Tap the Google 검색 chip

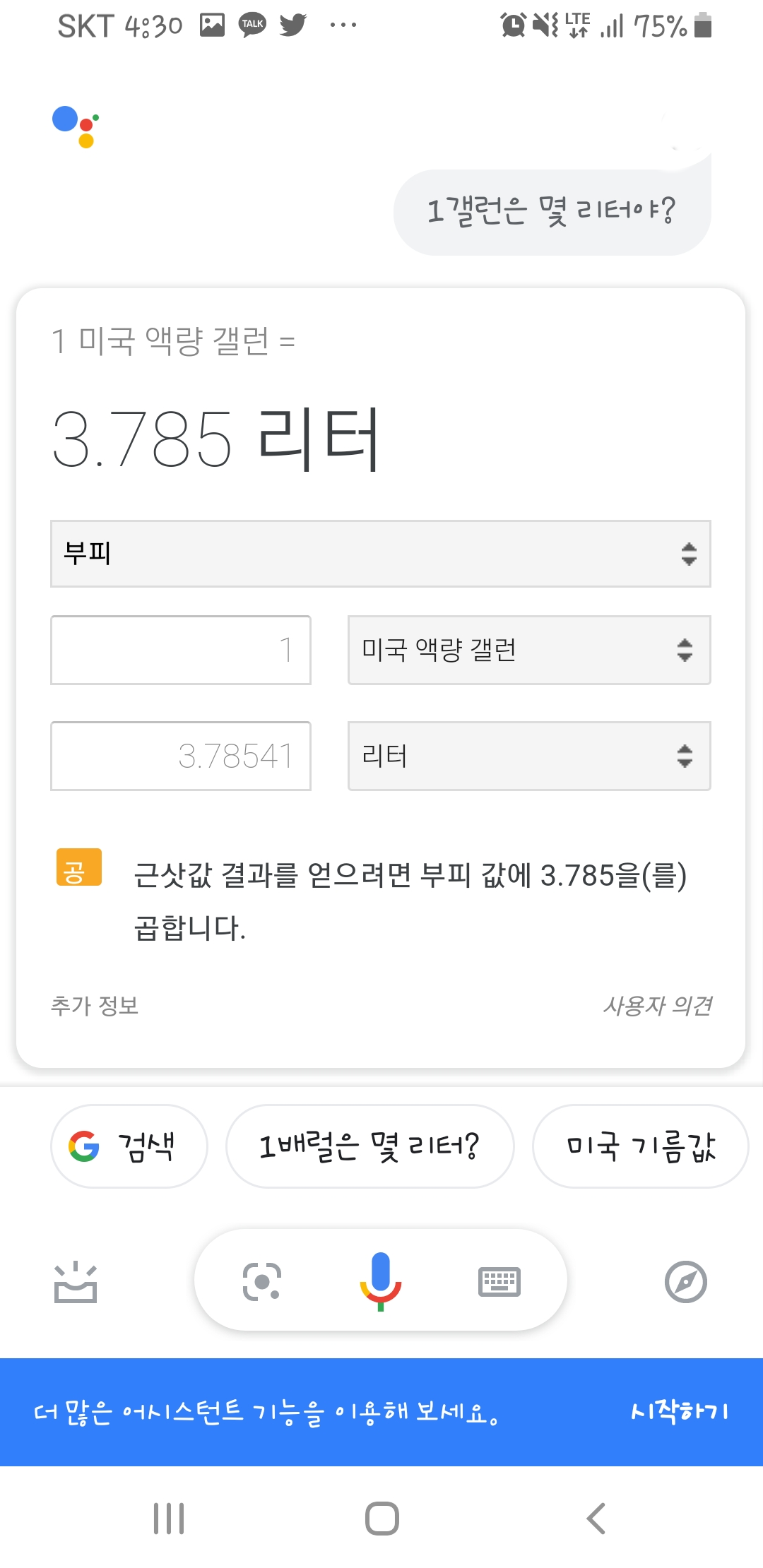pyautogui.click(x=129, y=1146)
